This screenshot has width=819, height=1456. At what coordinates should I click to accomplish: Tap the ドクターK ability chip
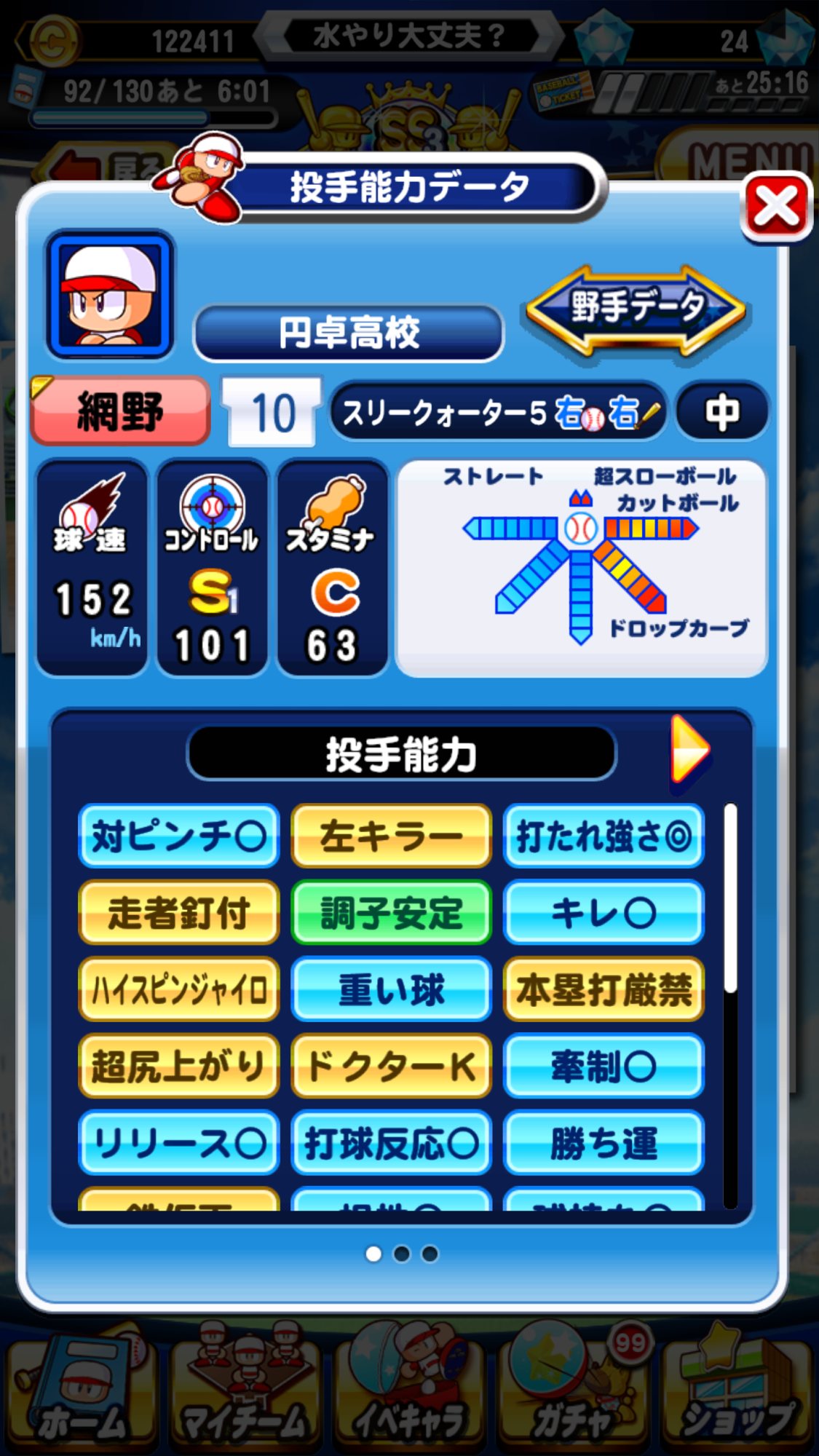[x=391, y=1067]
